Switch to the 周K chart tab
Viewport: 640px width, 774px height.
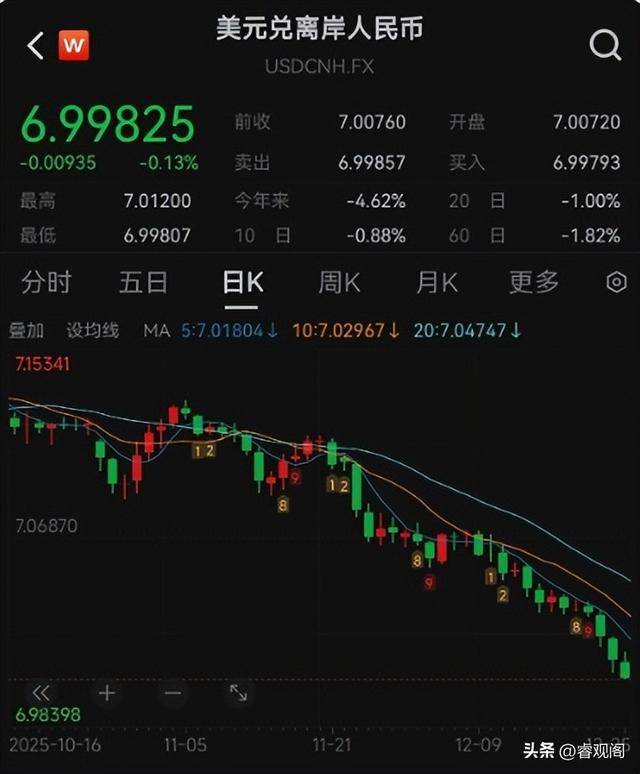coord(339,283)
